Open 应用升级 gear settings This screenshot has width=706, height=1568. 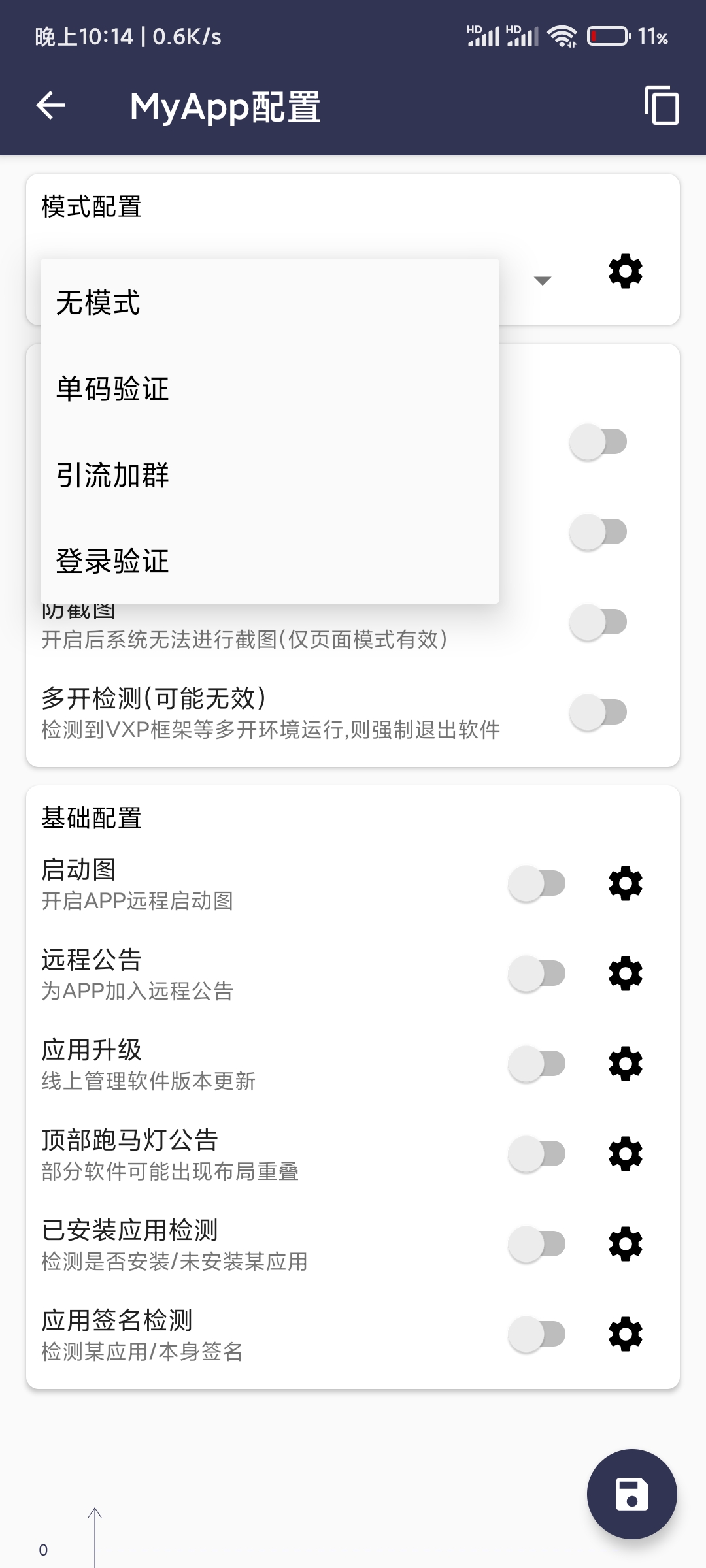coord(625,1064)
